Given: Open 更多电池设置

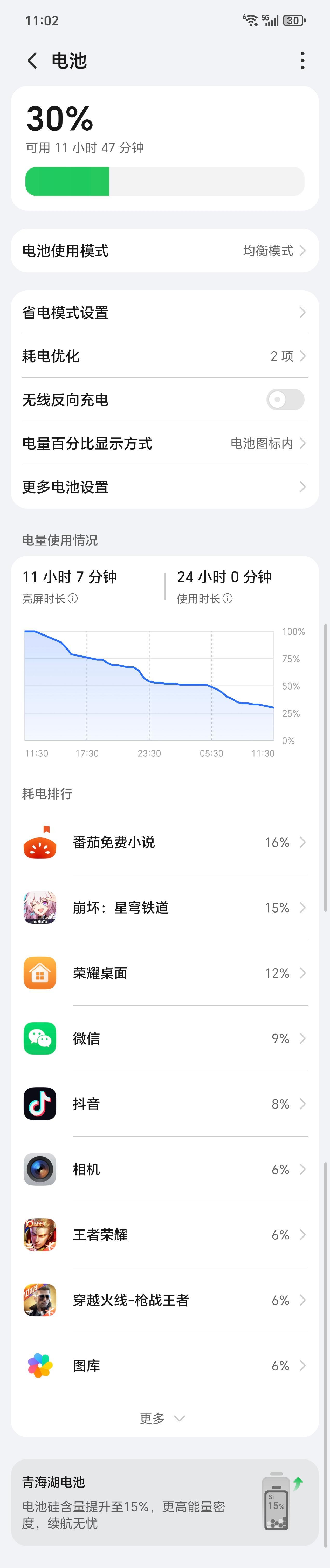Looking at the screenshot, I should point(164,487).
